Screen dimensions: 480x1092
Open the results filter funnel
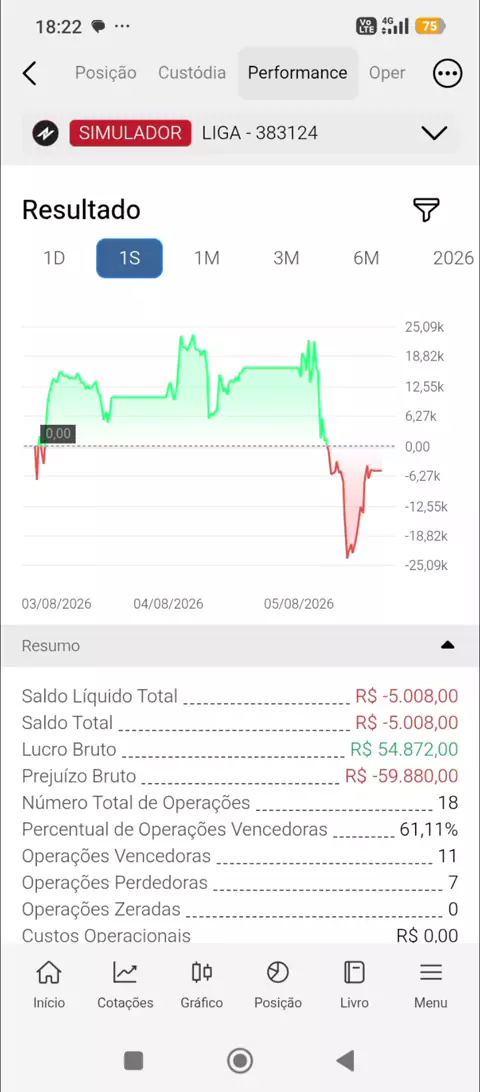426,209
